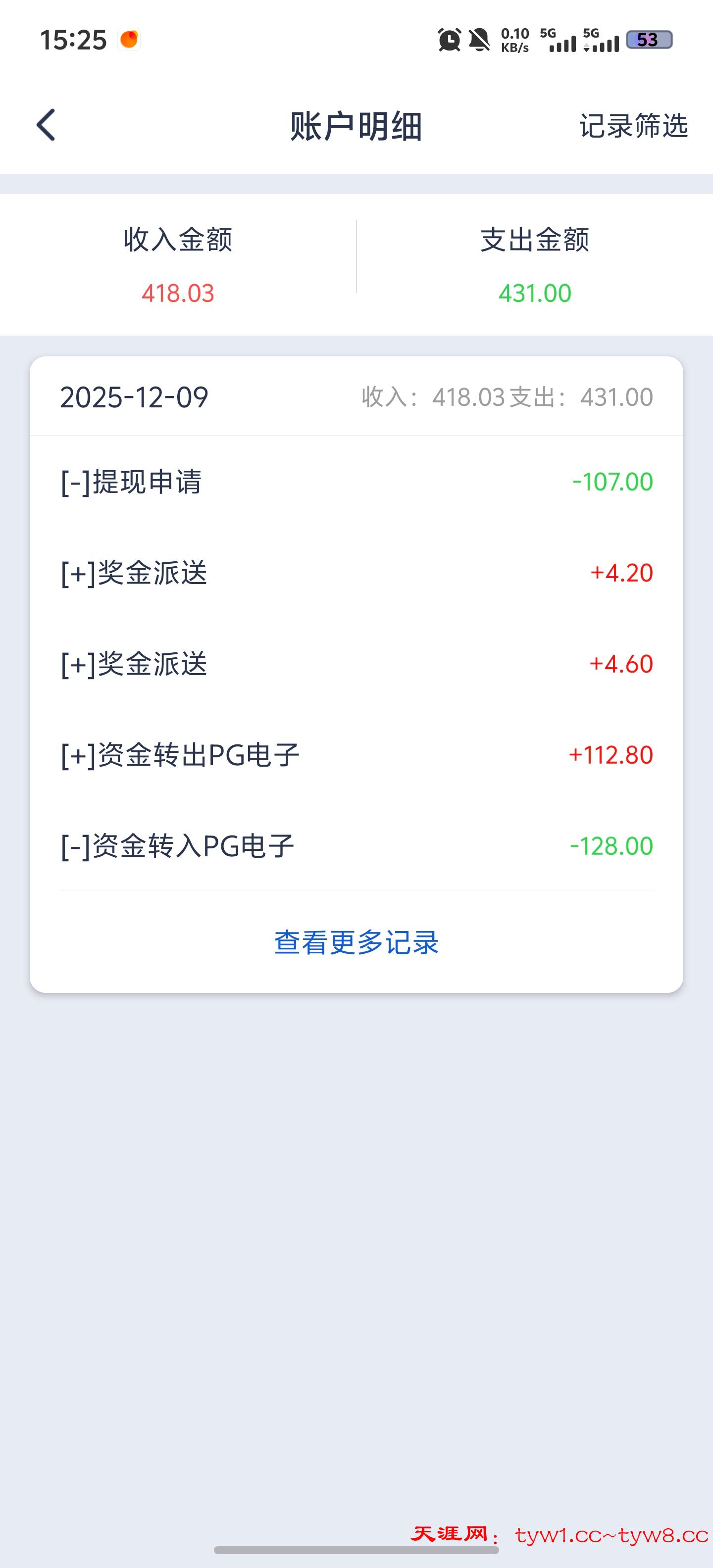713x1568 pixels.
Task: Tap the battery indicator showing 53
Action: coord(647,40)
